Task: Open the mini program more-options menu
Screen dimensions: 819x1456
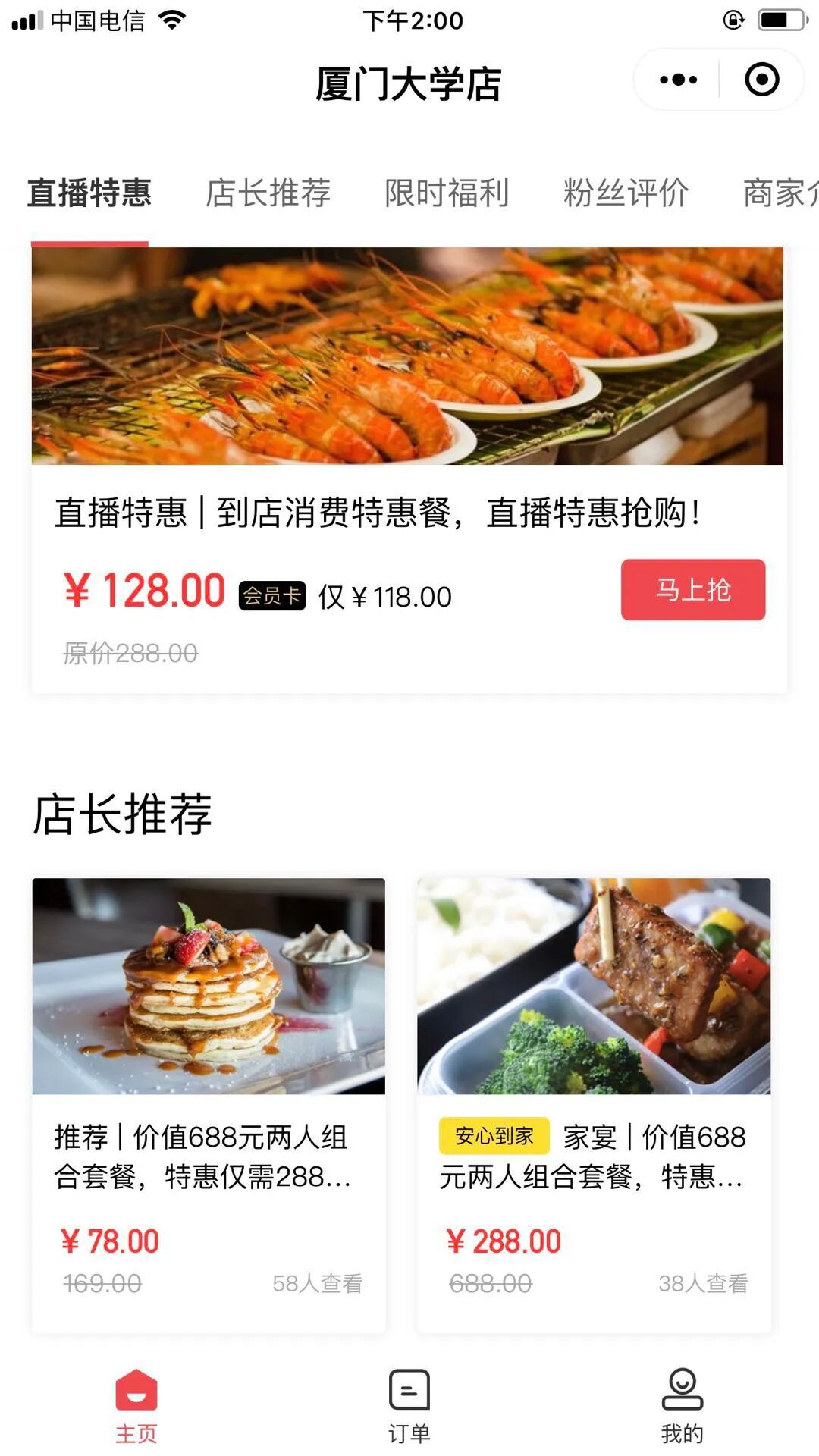Action: pos(678,80)
